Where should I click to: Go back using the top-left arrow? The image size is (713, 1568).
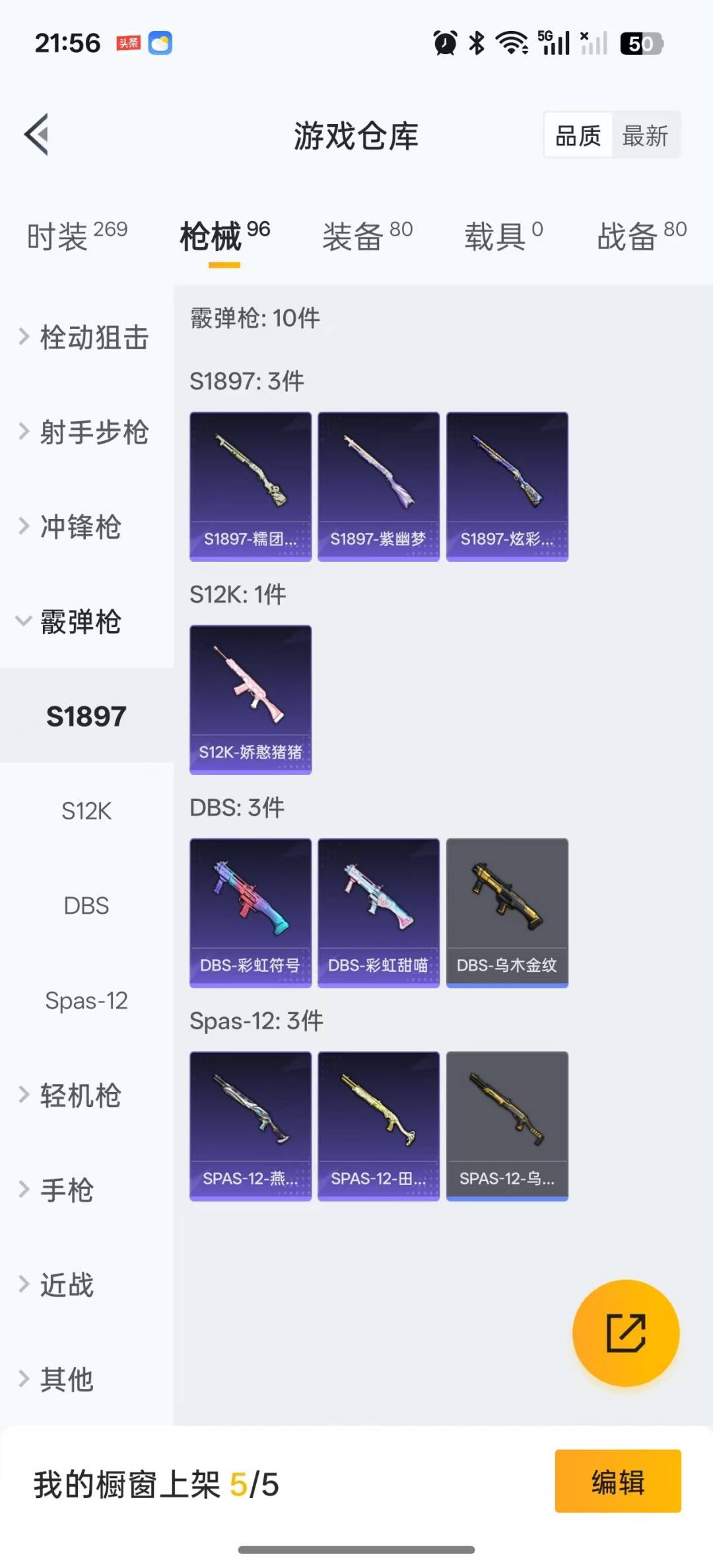click(37, 135)
